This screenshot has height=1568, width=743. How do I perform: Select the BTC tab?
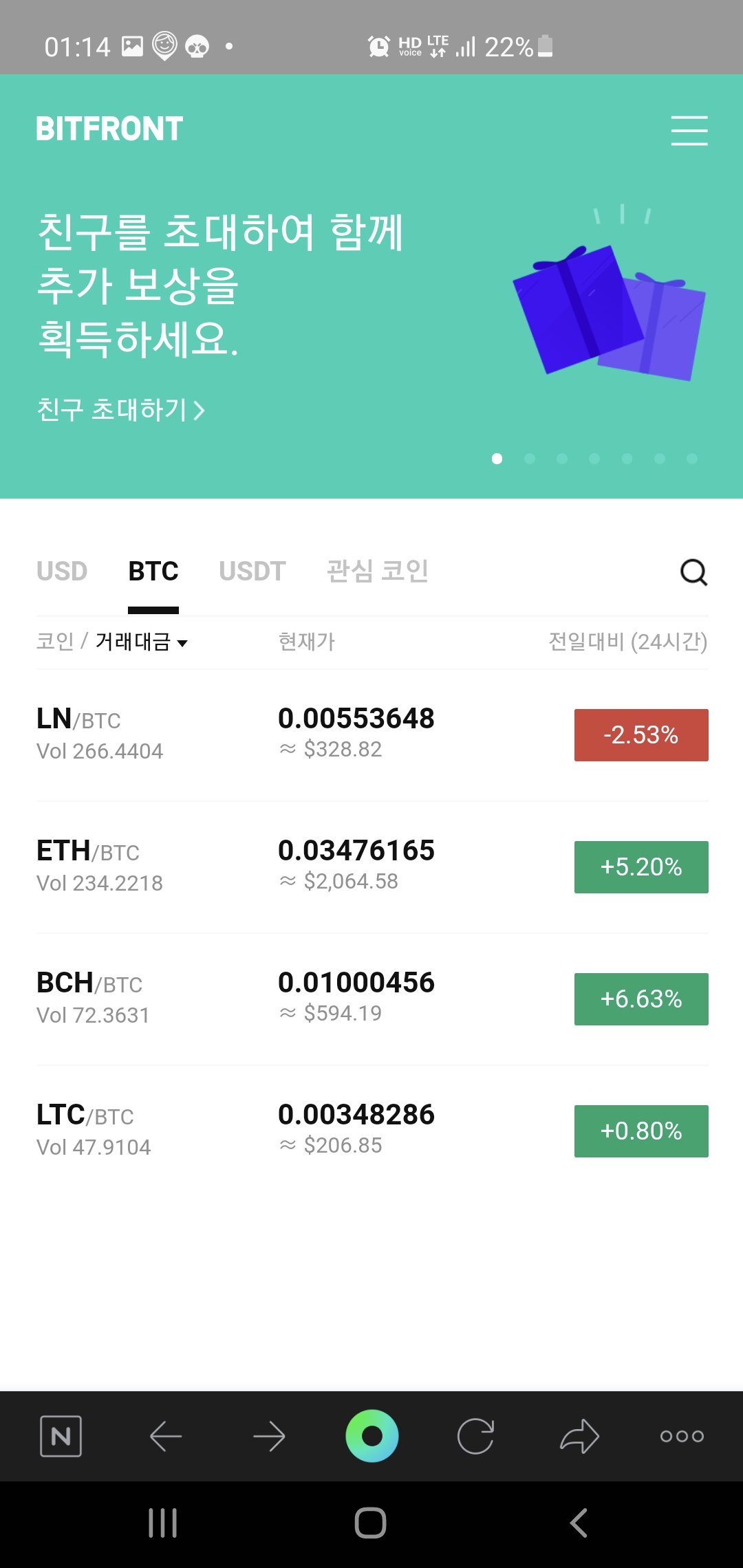click(x=153, y=571)
